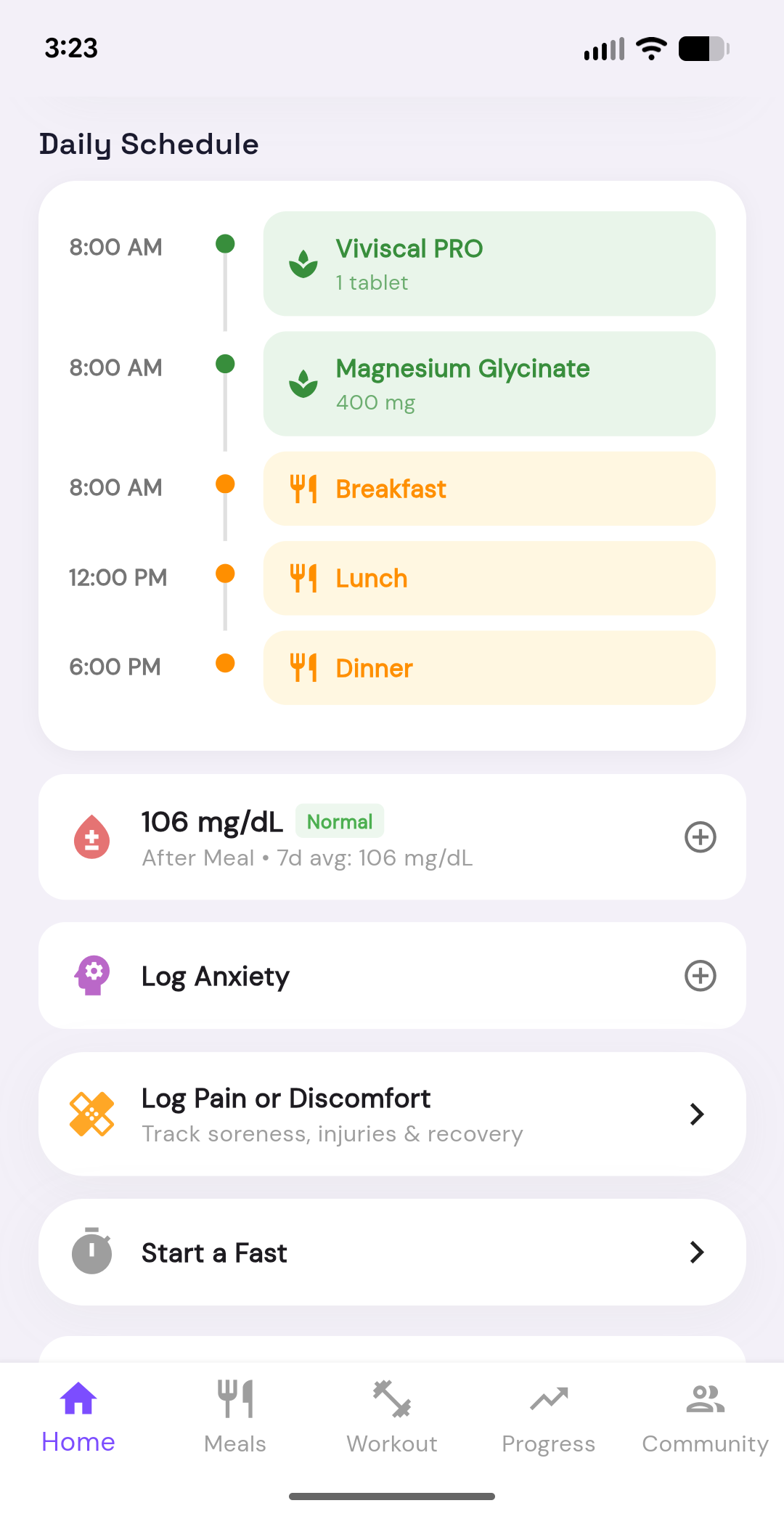Tap the Magnesium Glycinate leaf icon

point(303,383)
